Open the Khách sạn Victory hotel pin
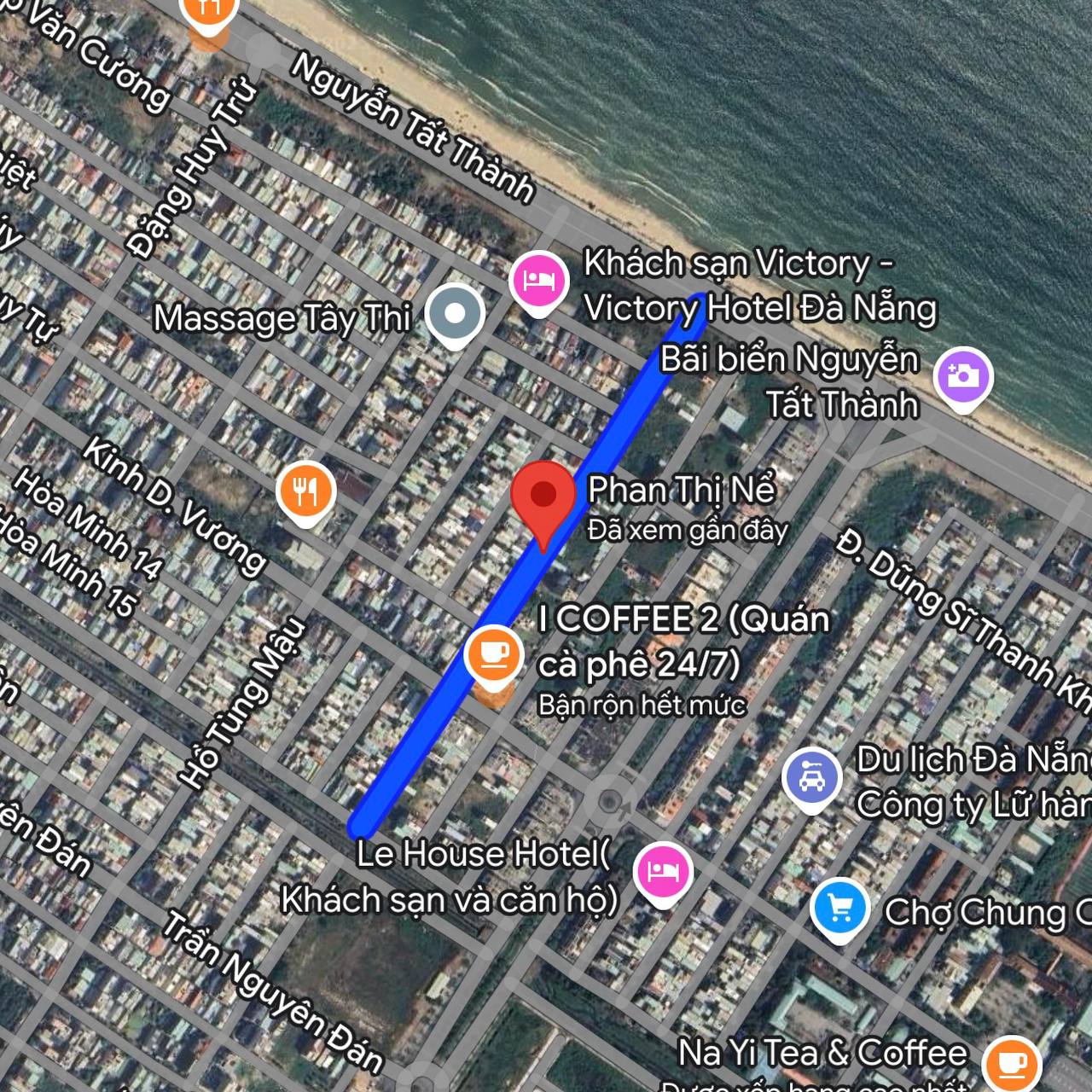Viewport: 1092px width, 1092px height. coord(538,281)
